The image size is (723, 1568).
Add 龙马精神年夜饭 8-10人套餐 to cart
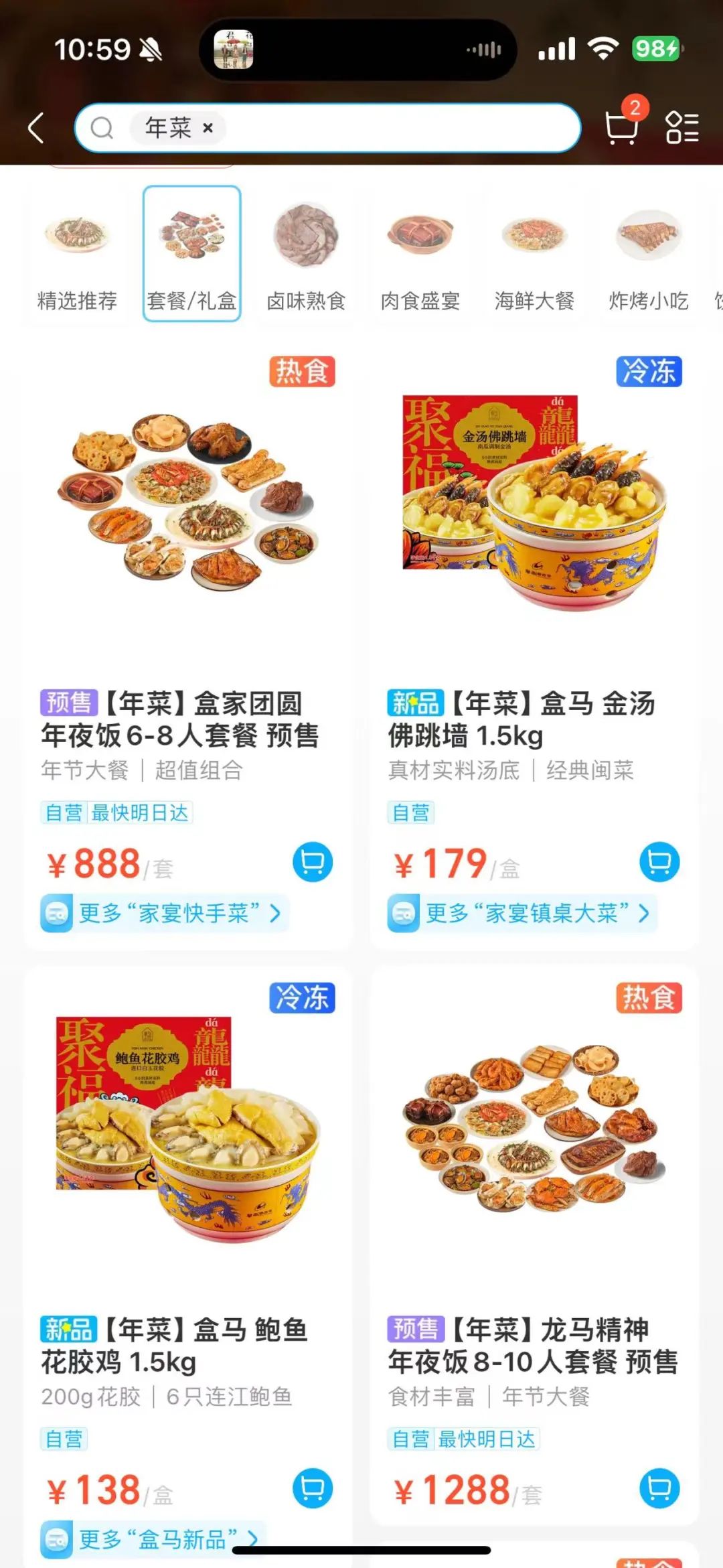[x=659, y=1488]
